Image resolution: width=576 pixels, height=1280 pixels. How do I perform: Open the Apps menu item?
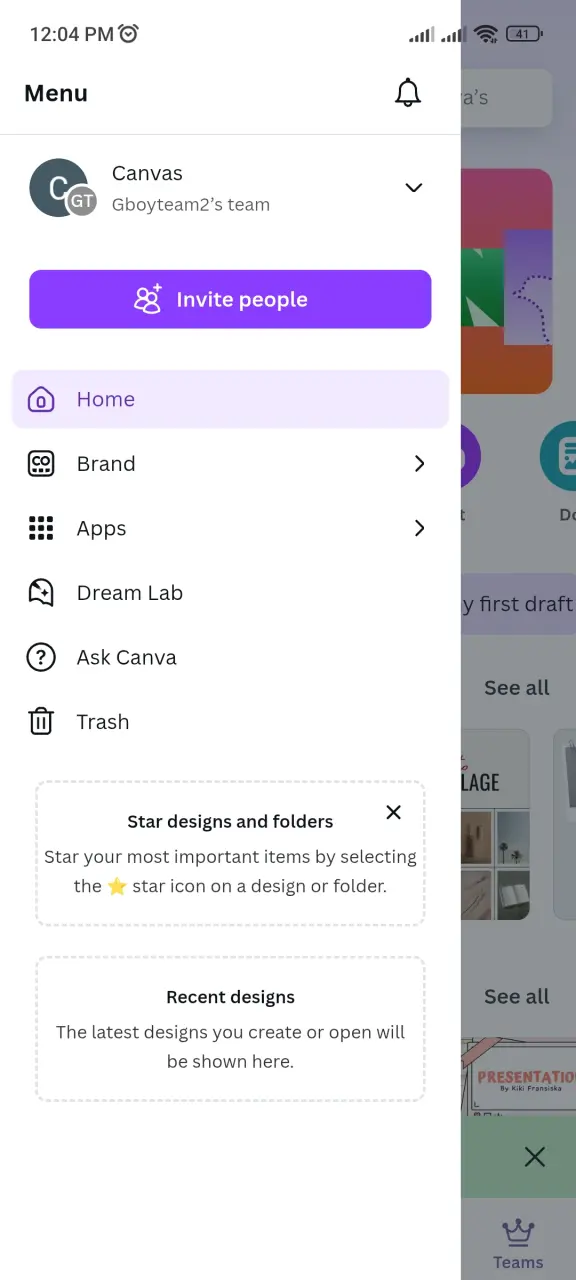coord(230,528)
